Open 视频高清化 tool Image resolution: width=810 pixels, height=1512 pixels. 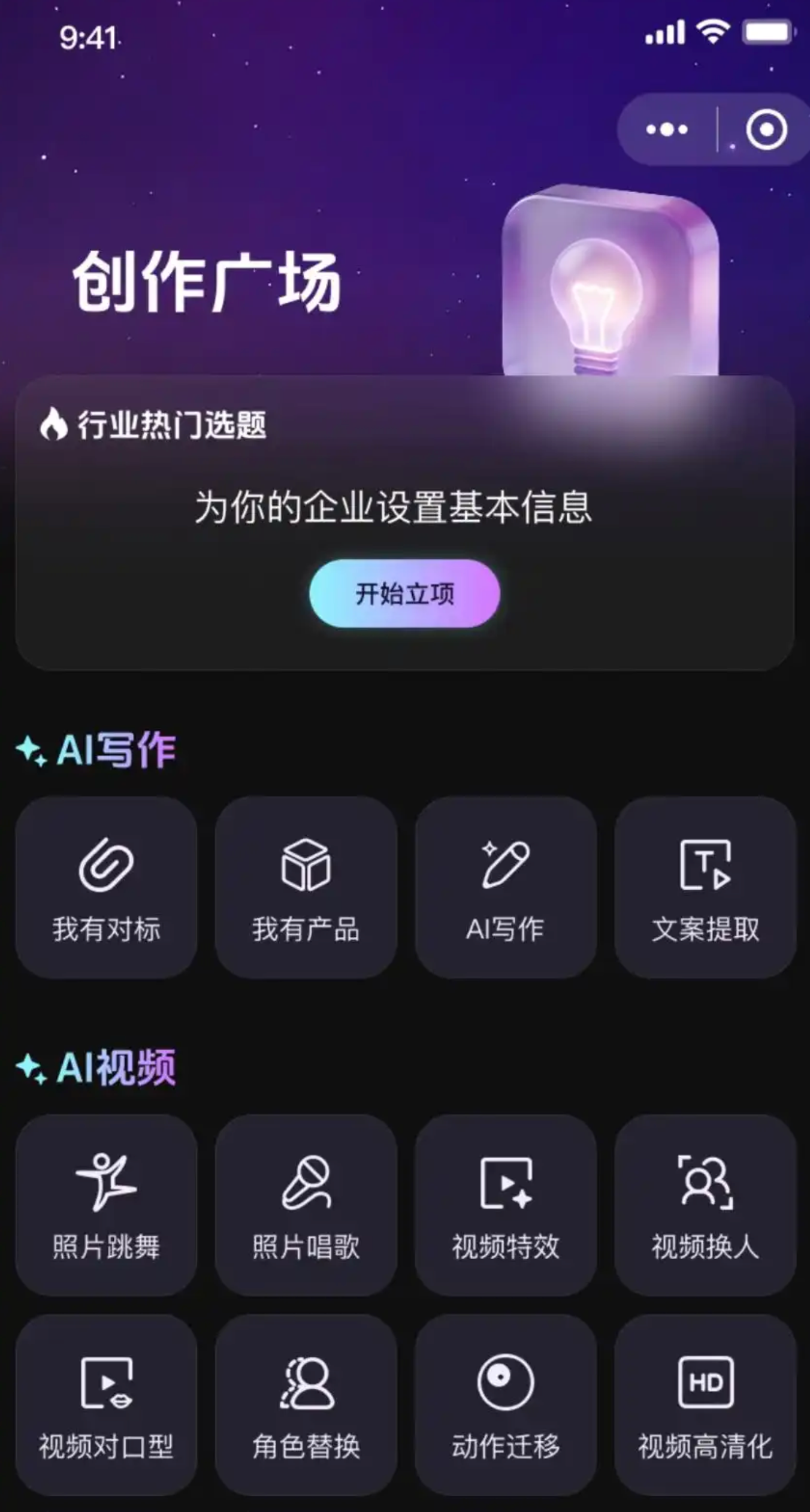(x=705, y=1405)
